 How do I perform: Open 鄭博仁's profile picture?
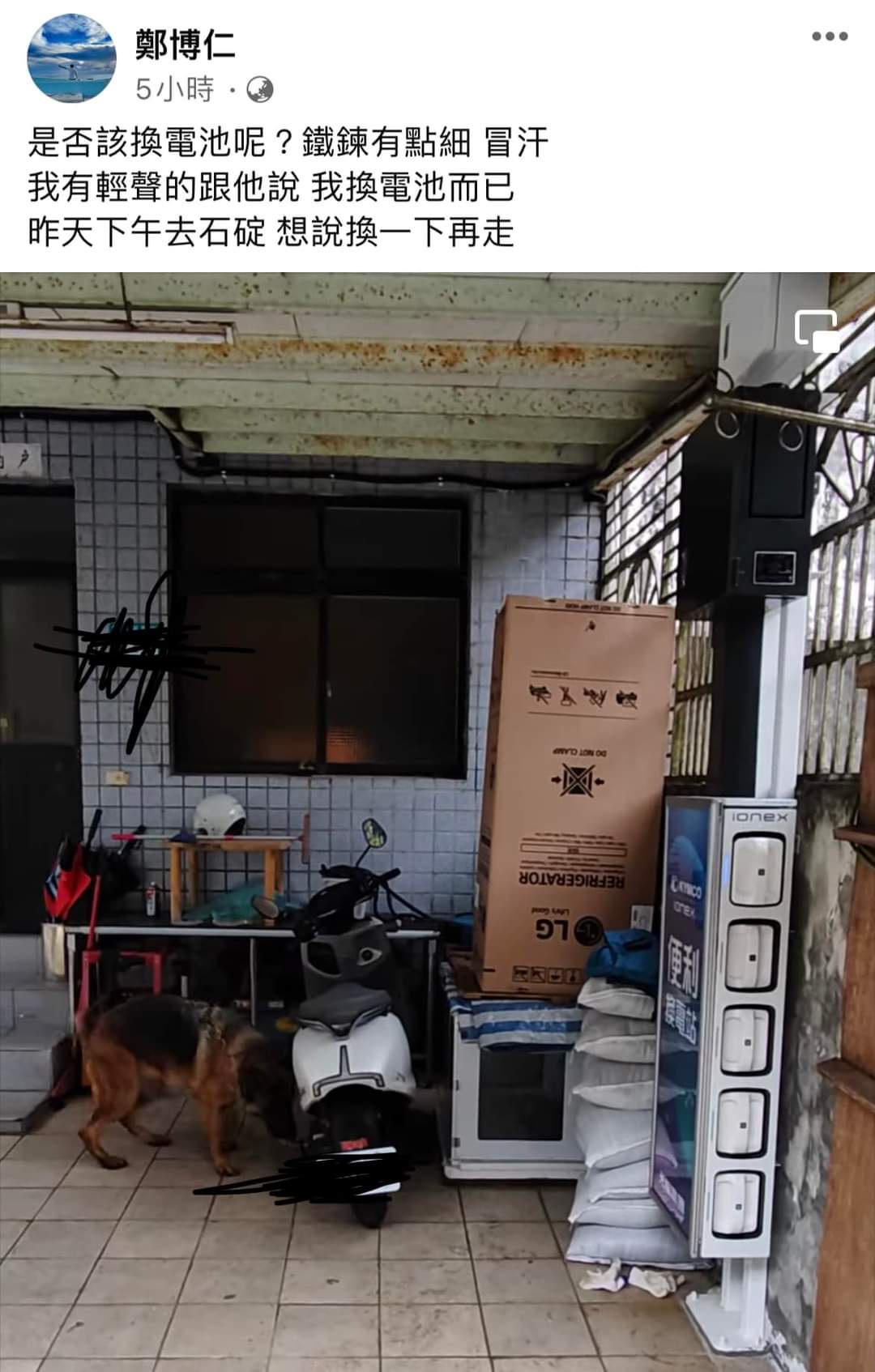click(x=71, y=59)
